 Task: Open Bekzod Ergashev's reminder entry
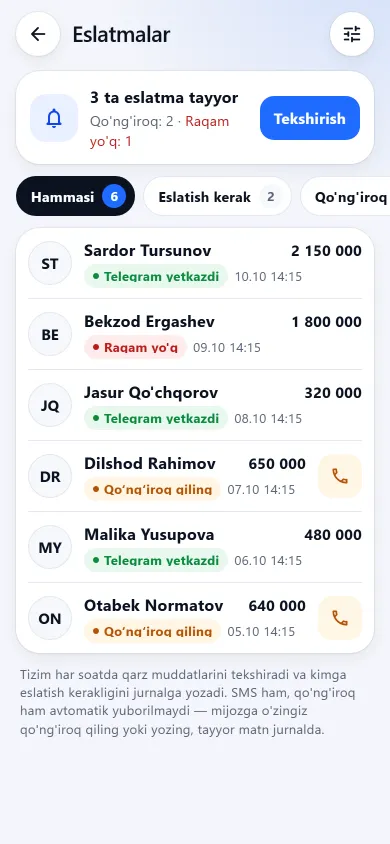pos(195,334)
